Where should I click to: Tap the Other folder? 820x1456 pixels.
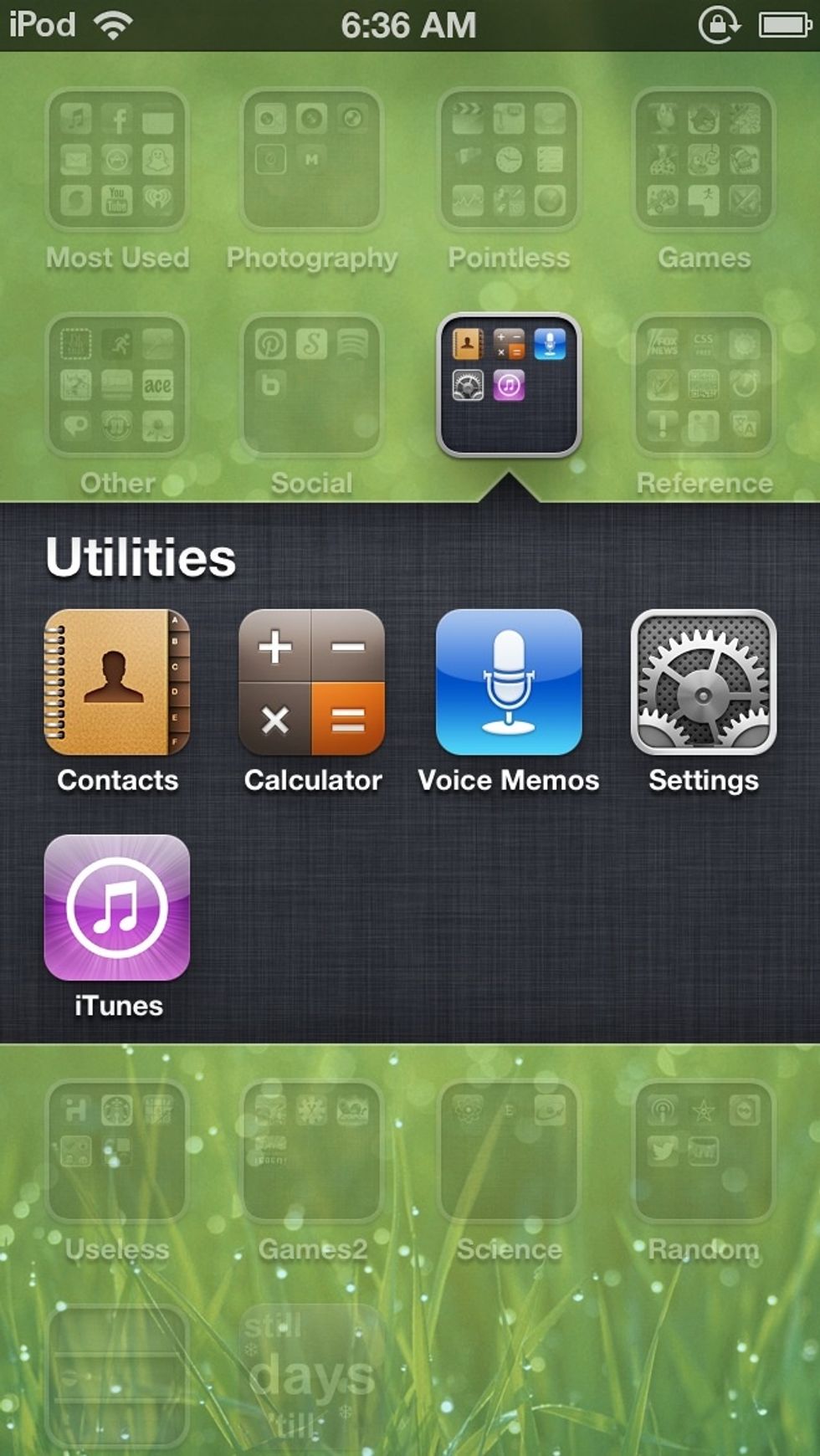coord(117,385)
